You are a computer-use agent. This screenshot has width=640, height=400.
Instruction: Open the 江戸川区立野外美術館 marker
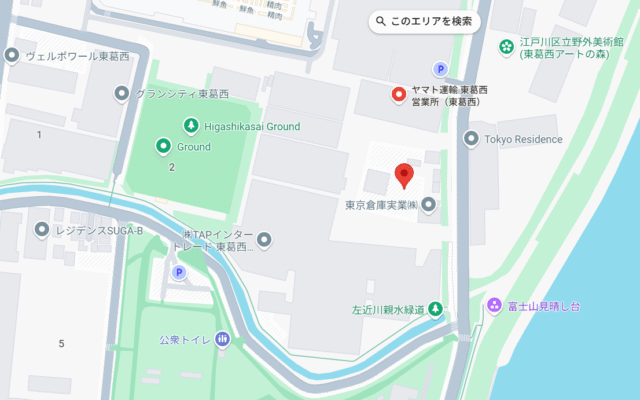507,46
